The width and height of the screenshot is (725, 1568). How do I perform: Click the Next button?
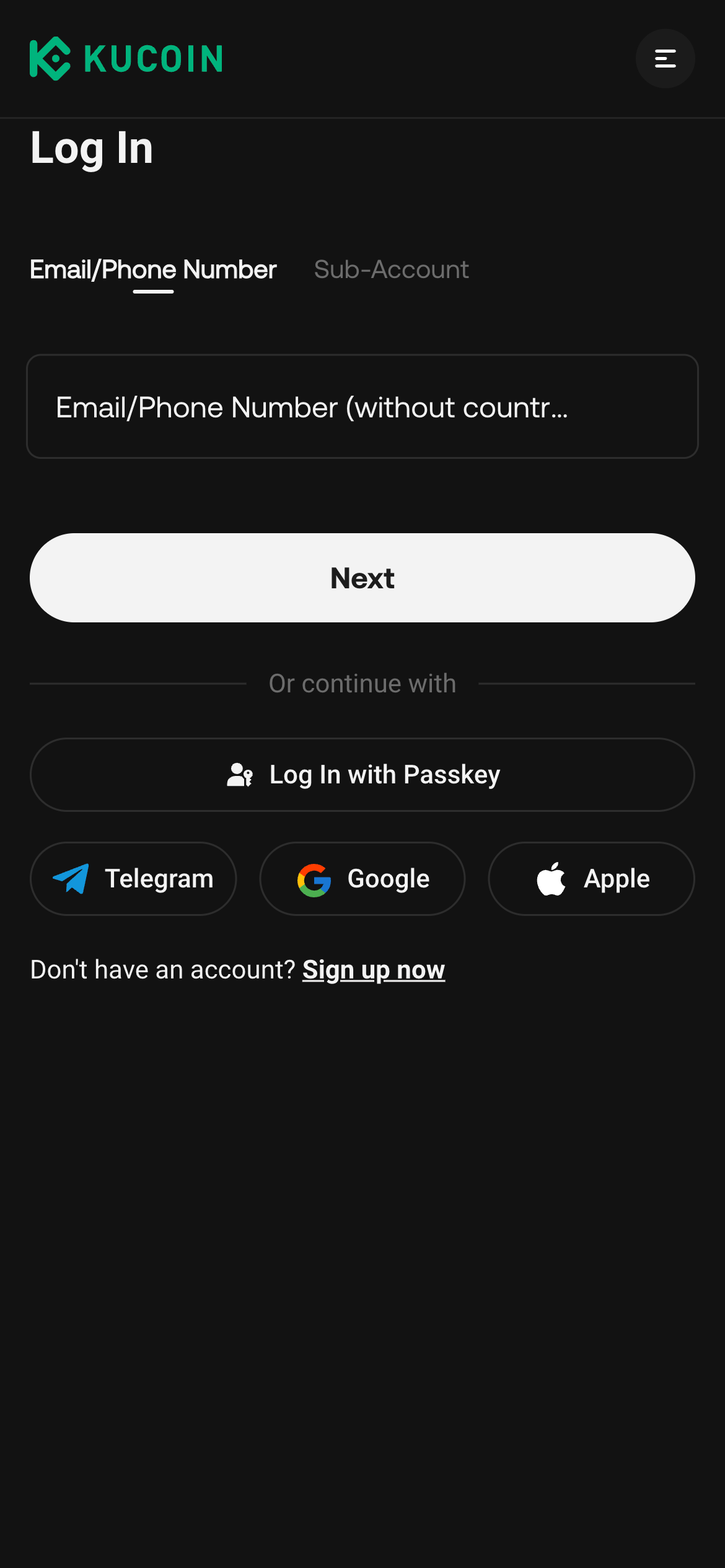point(362,577)
